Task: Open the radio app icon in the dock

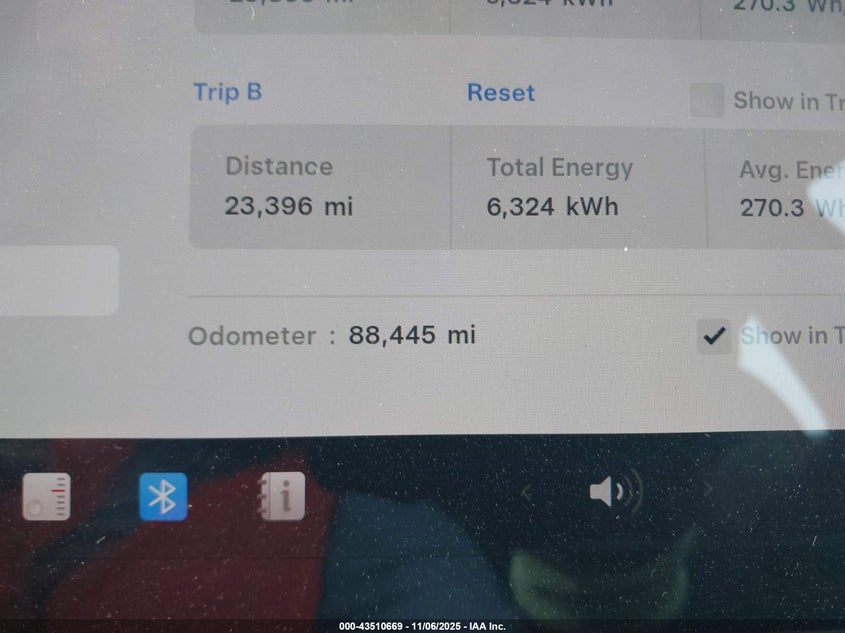Action: pos(47,497)
